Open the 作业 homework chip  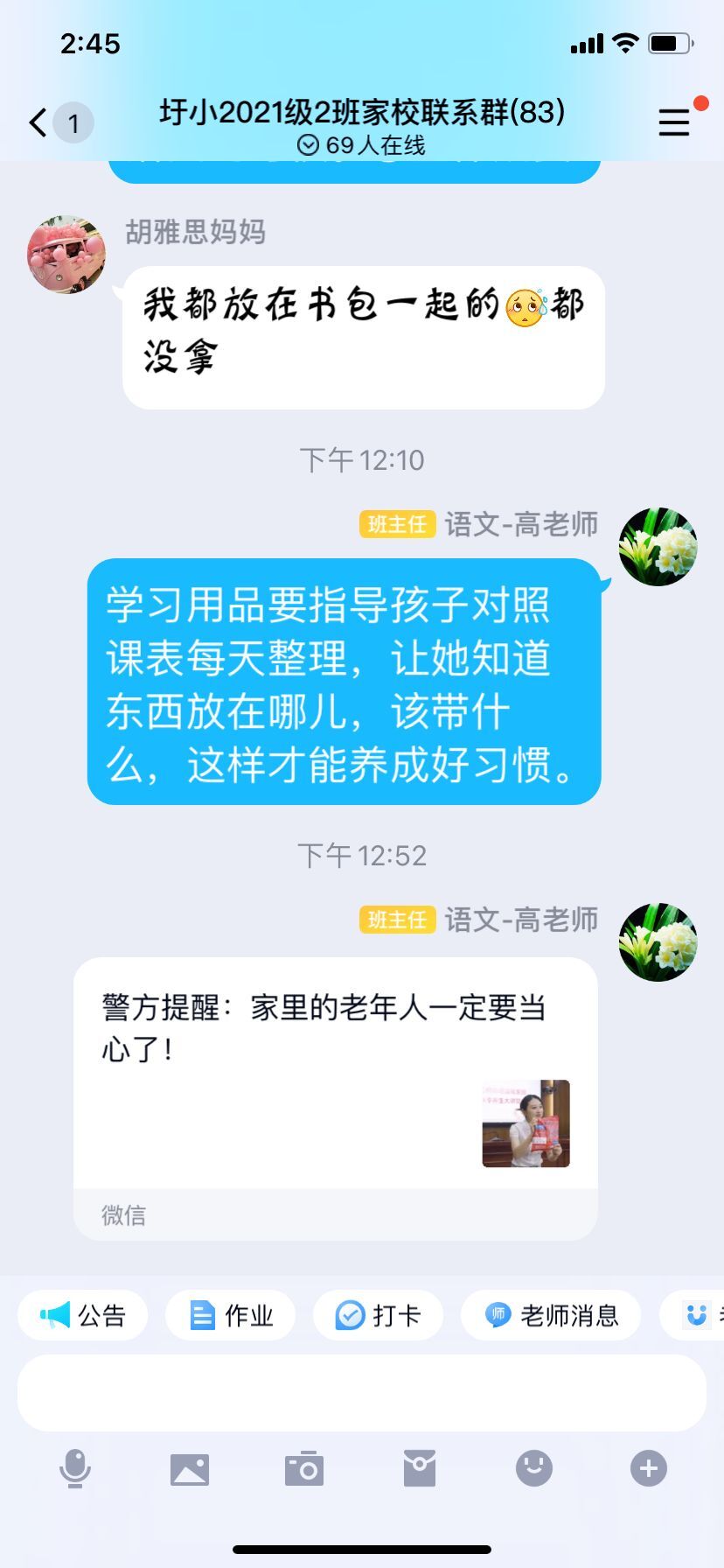(x=231, y=1315)
